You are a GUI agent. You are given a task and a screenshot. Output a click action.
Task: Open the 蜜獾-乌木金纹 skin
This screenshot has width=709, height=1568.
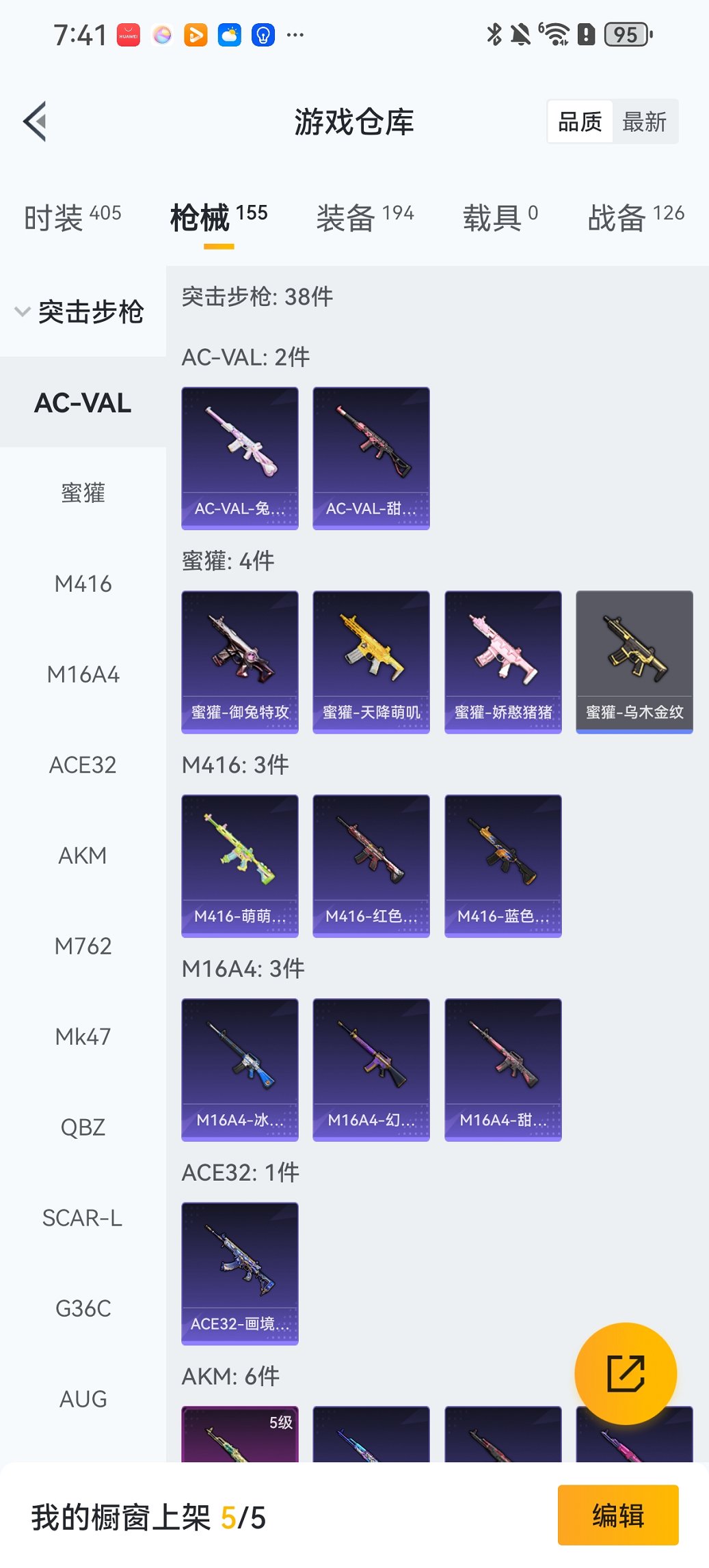[x=634, y=661]
